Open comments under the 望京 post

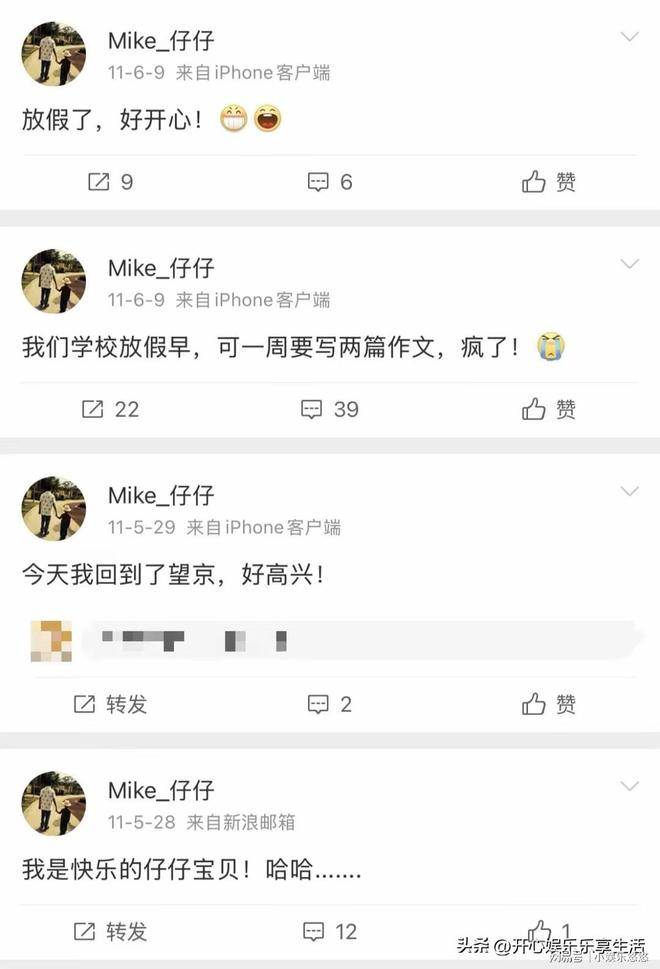click(x=329, y=704)
